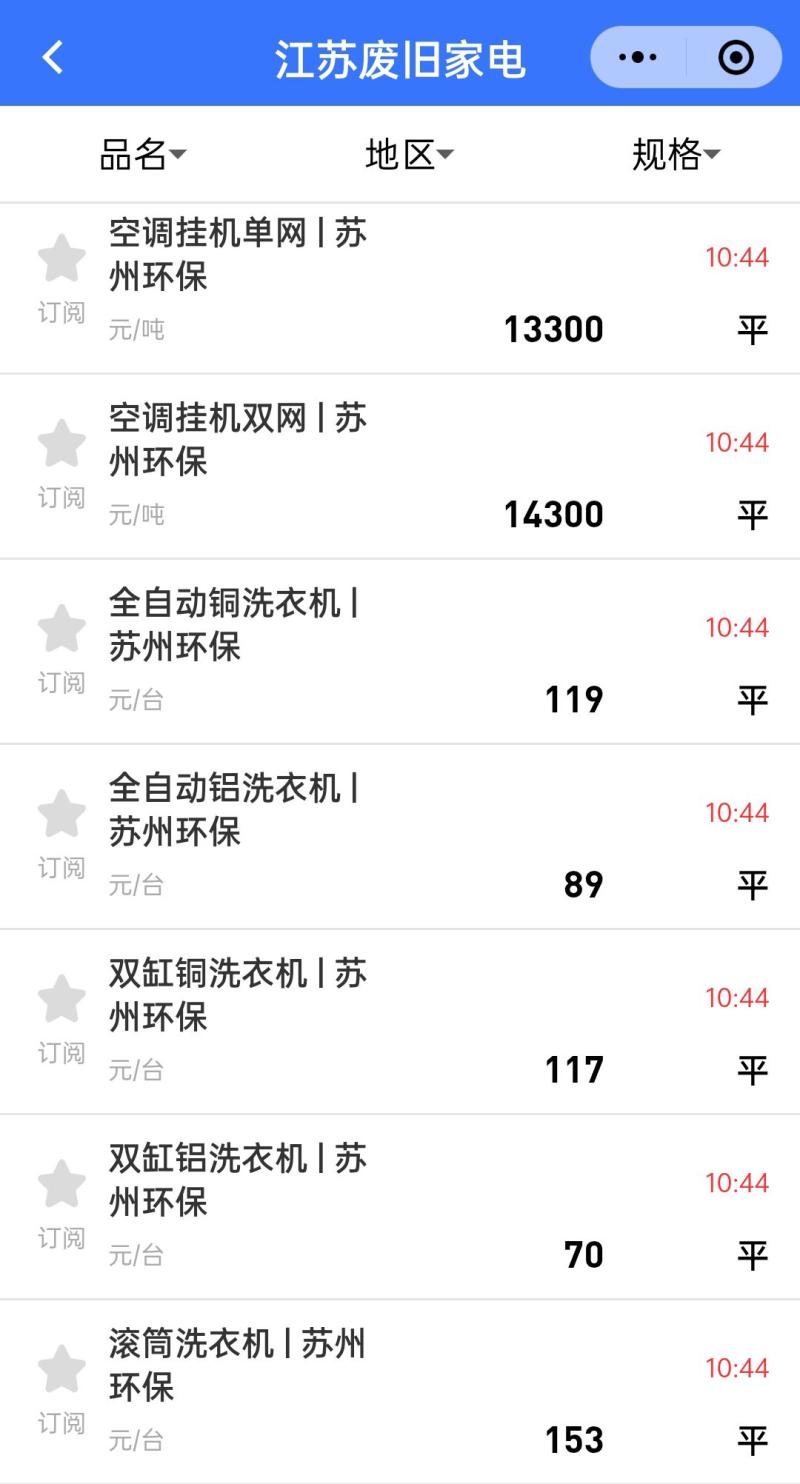Viewport: 800px width, 1484px height.
Task: Star 全自动铝洗衣机 to subscribe
Action: [62, 815]
